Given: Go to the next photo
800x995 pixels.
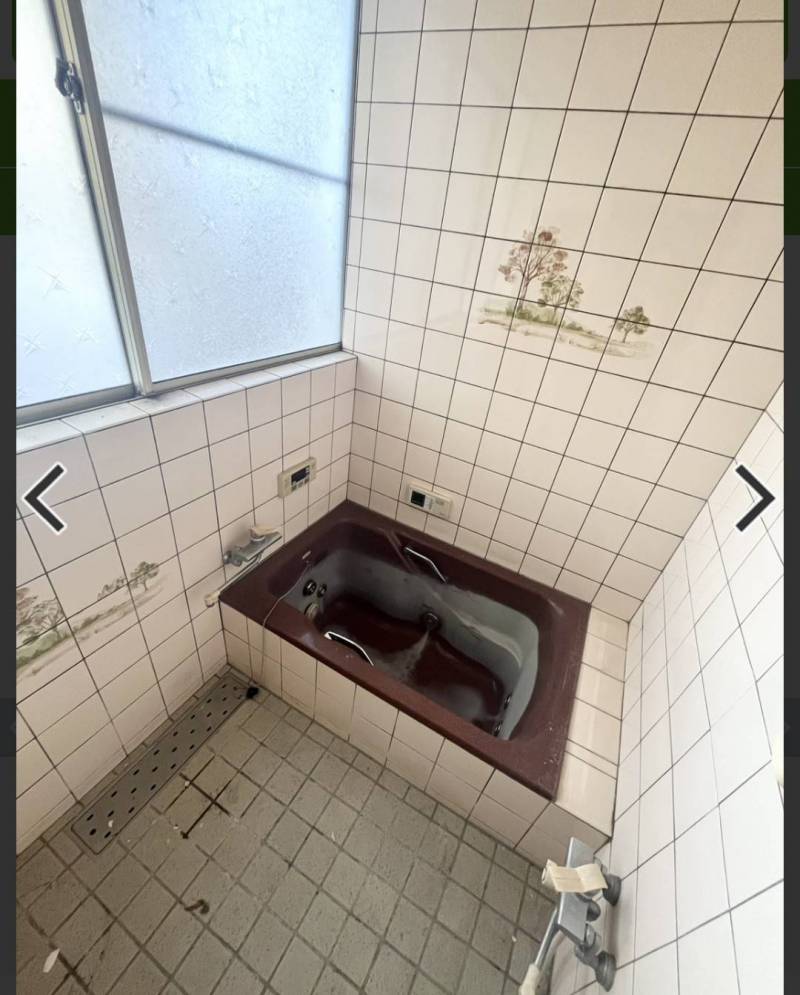Looking at the screenshot, I should (754, 497).
